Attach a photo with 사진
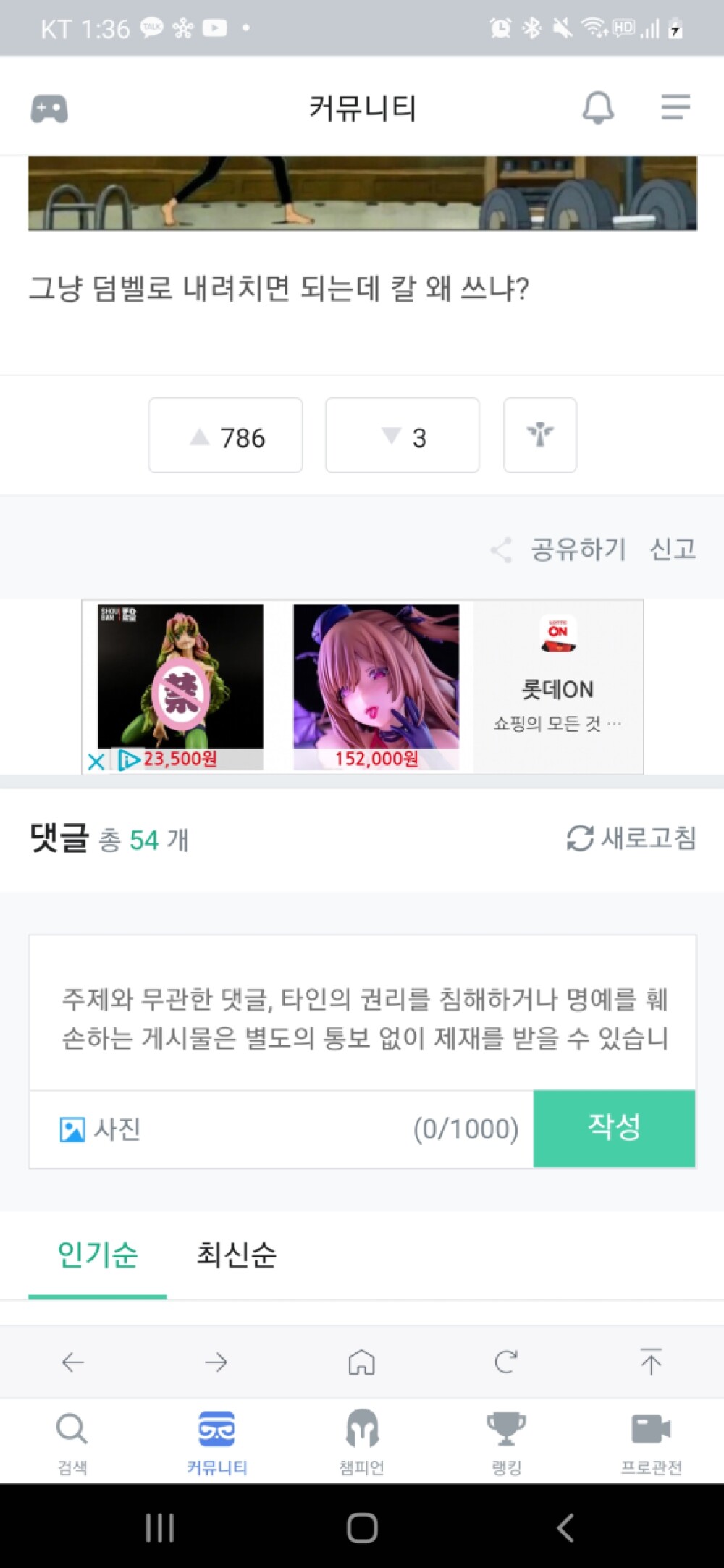The width and height of the screenshot is (724, 1568). [100, 1129]
